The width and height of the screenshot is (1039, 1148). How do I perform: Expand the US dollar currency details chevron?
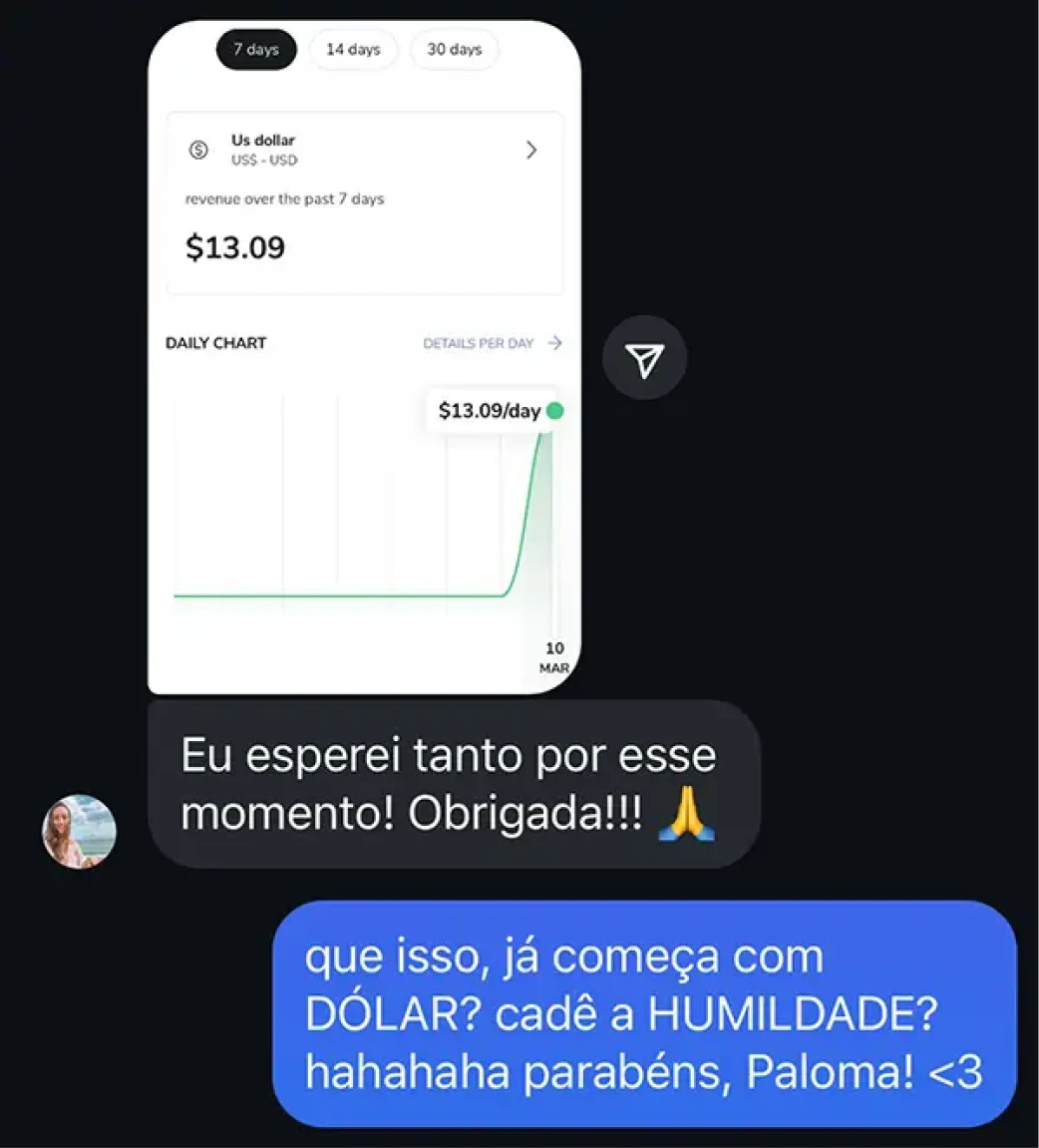(x=531, y=150)
